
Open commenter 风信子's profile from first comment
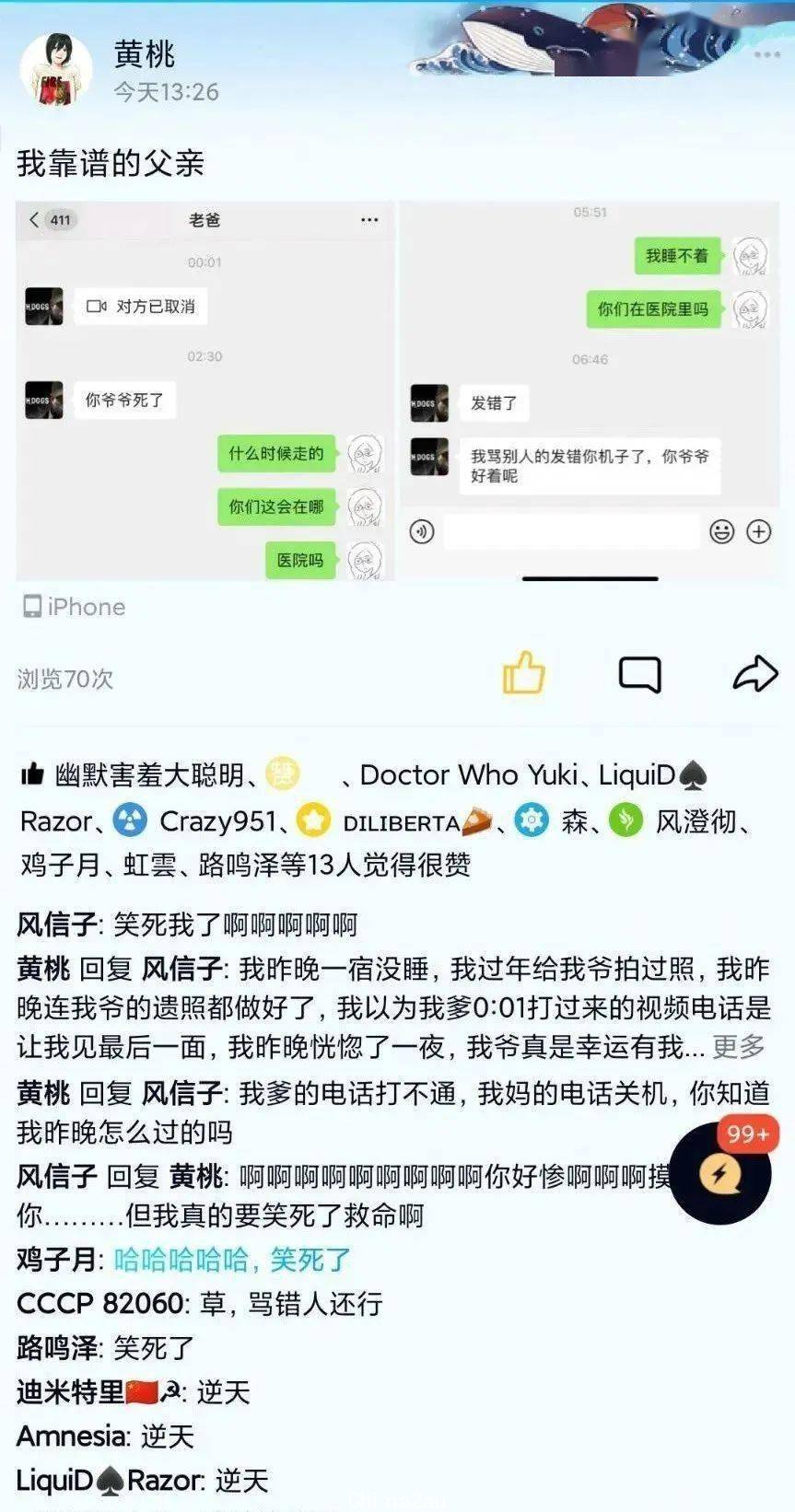(x=57, y=925)
